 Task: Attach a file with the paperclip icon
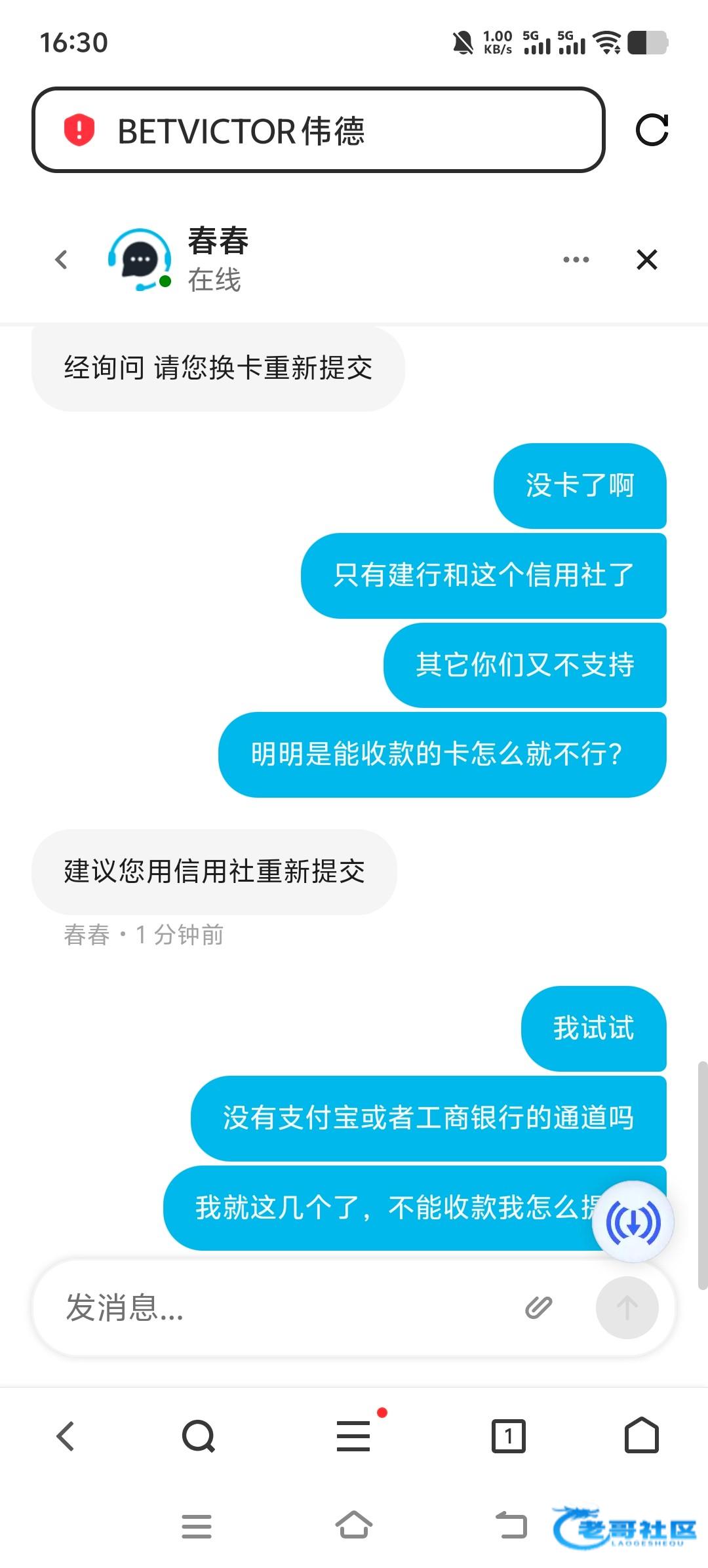tap(539, 1308)
